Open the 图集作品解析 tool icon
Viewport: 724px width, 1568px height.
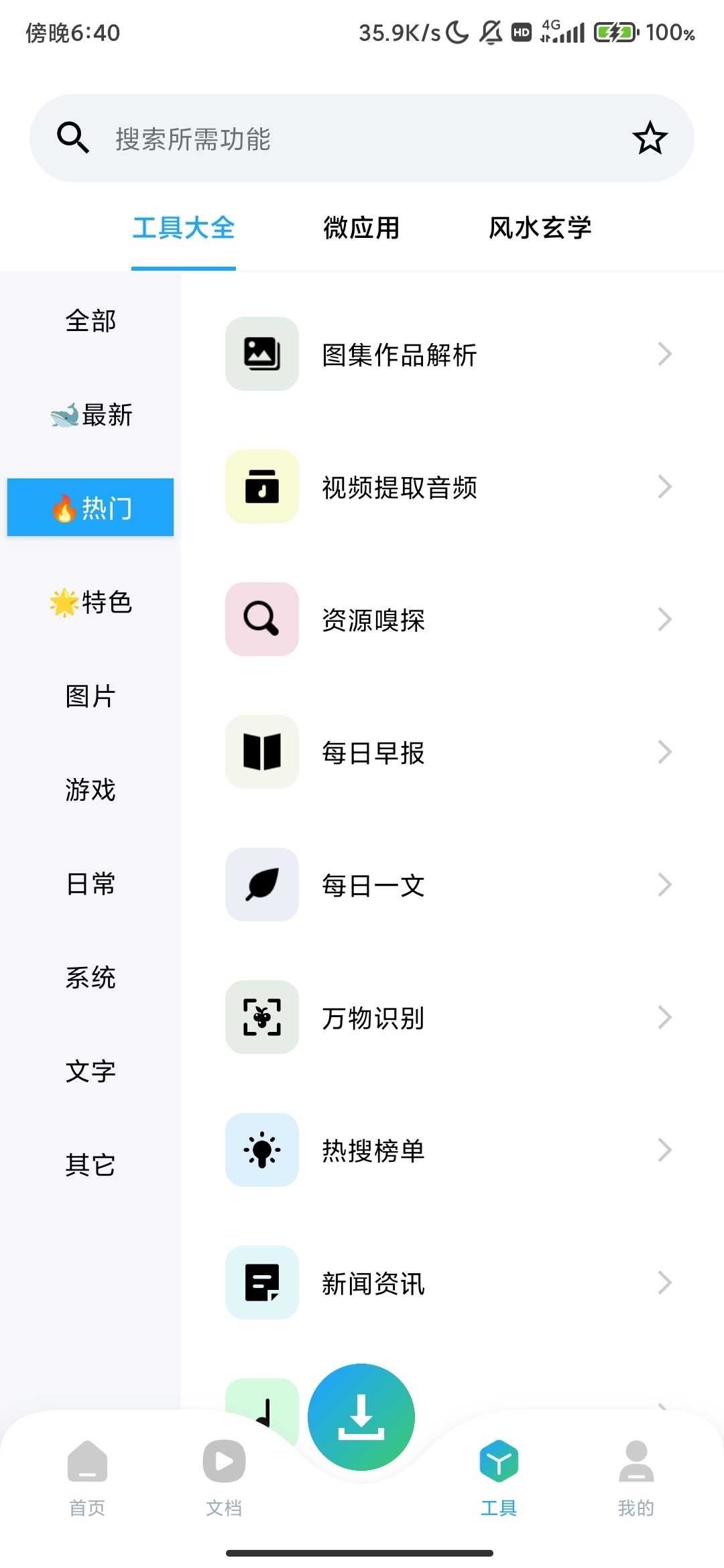[261, 353]
